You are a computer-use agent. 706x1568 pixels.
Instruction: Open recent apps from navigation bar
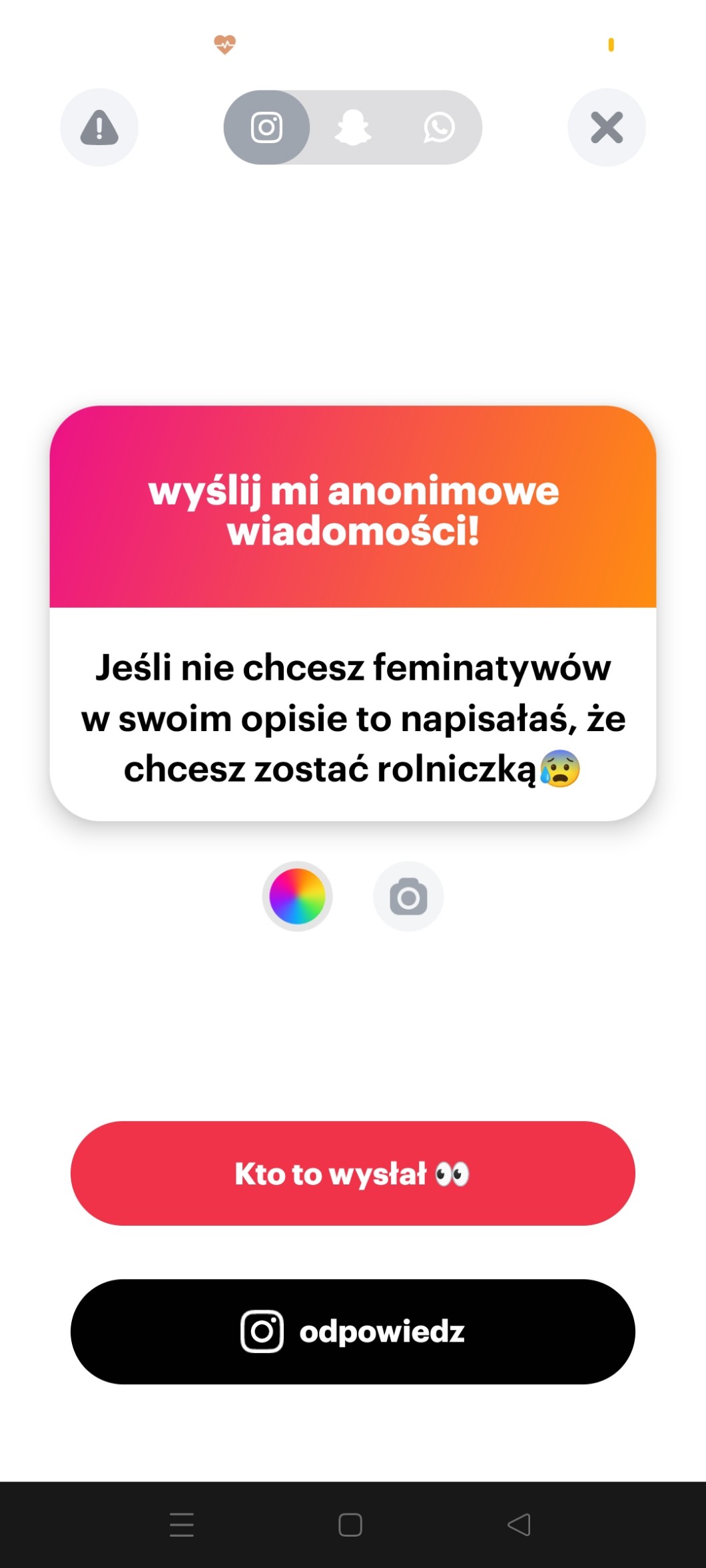pyautogui.click(x=182, y=1524)
